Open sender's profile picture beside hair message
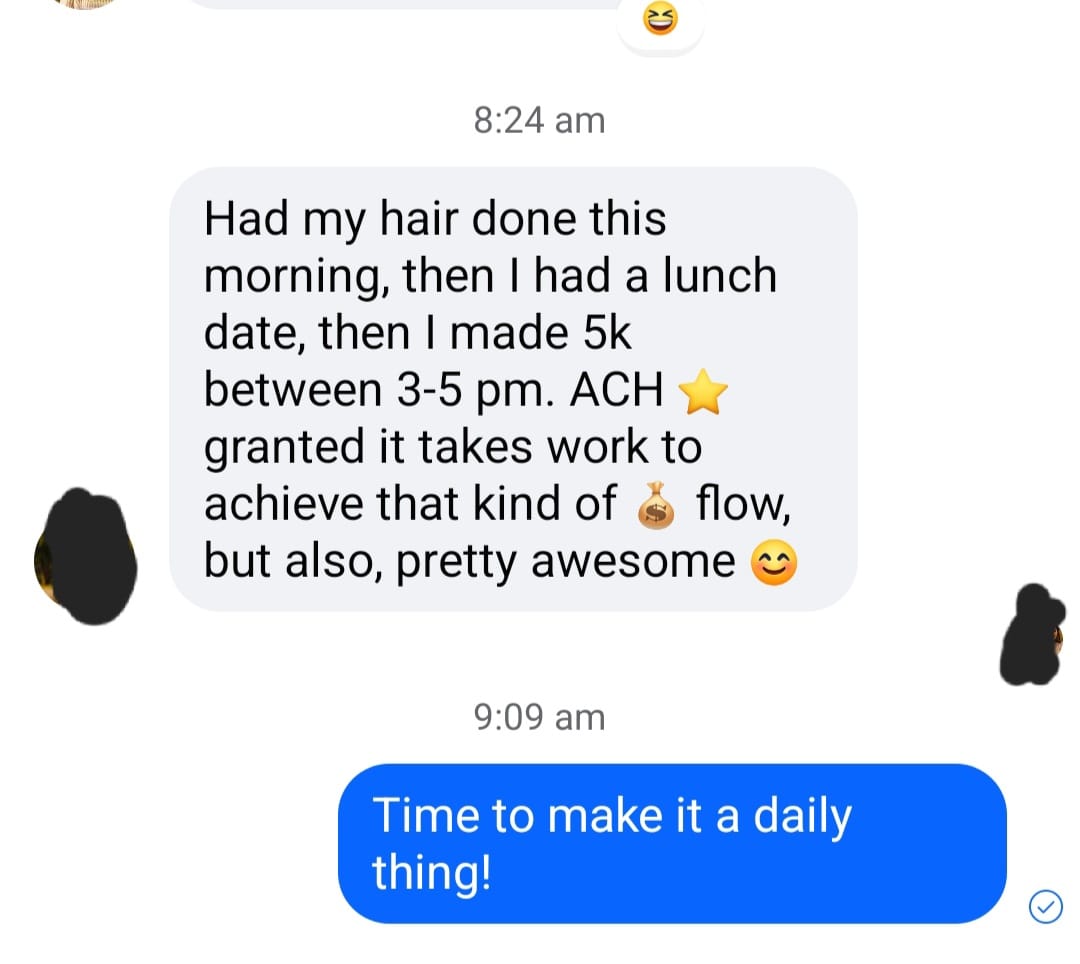This screenshot has height=964, width=1080. coord(85,556)
